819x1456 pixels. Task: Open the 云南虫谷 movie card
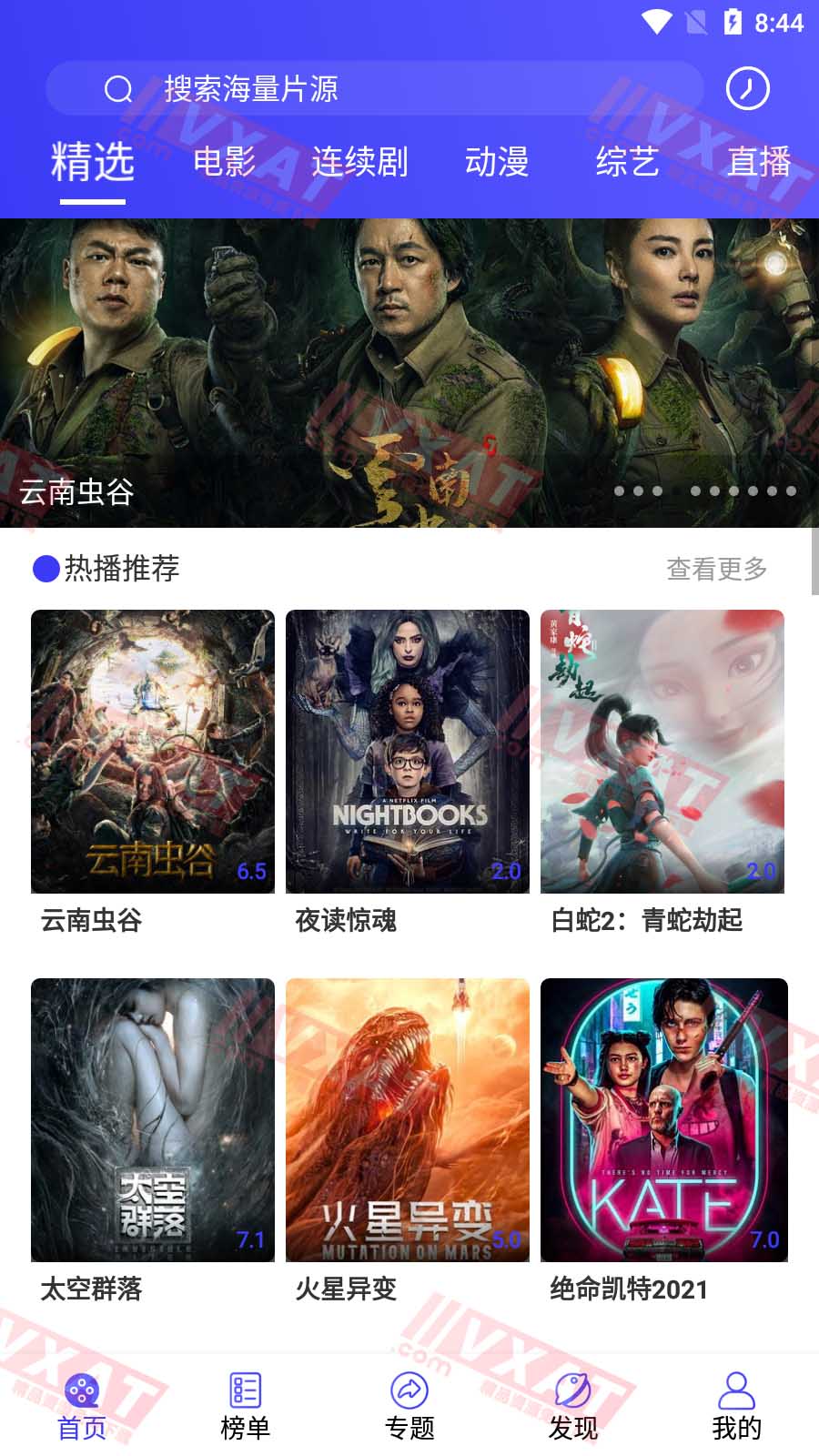pos(153,752)
